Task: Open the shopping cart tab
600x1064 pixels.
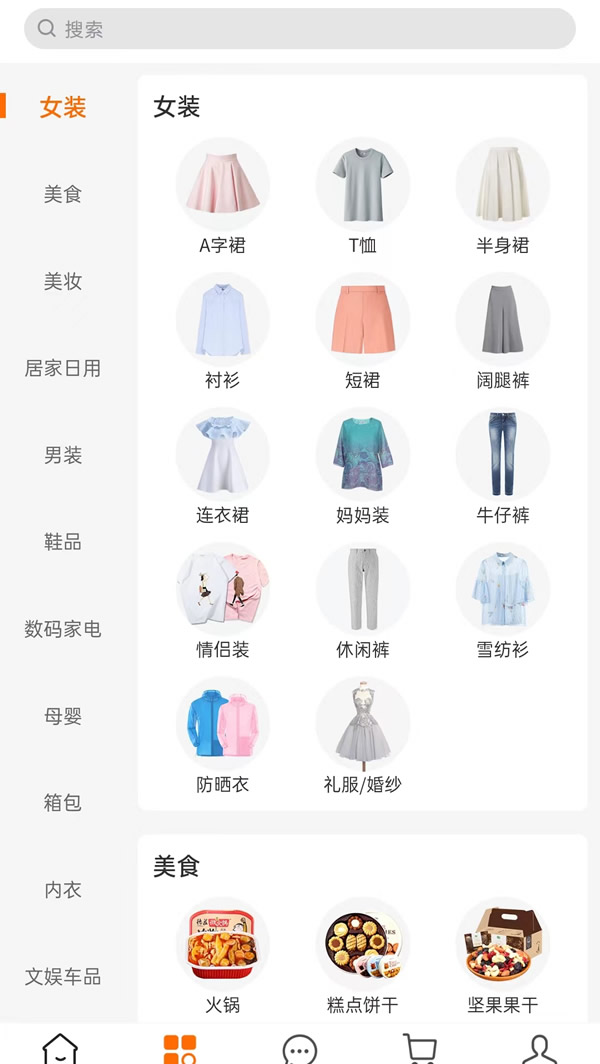Action: [x=420, y=1047]
